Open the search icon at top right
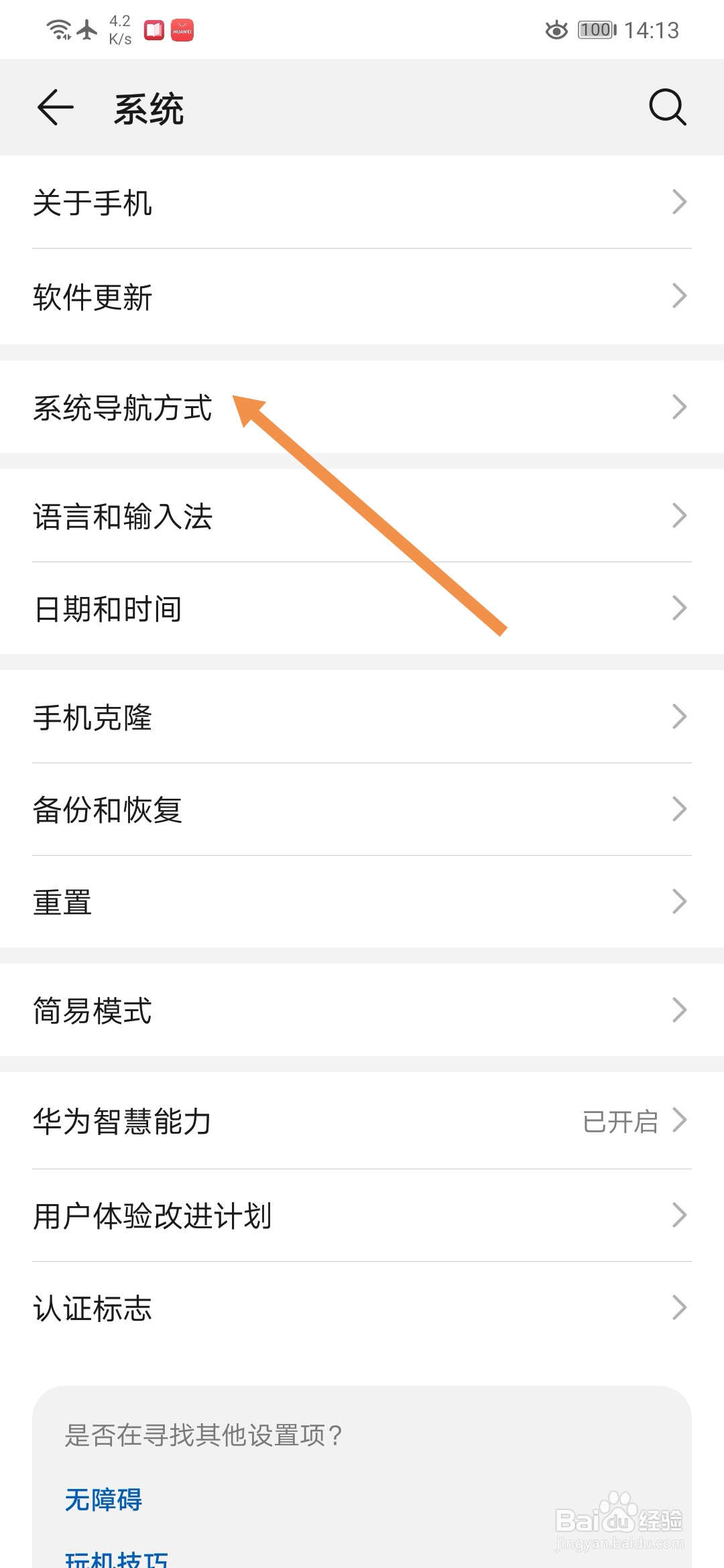This screenshot has height=1568, width=724. [x=667, y=107]
